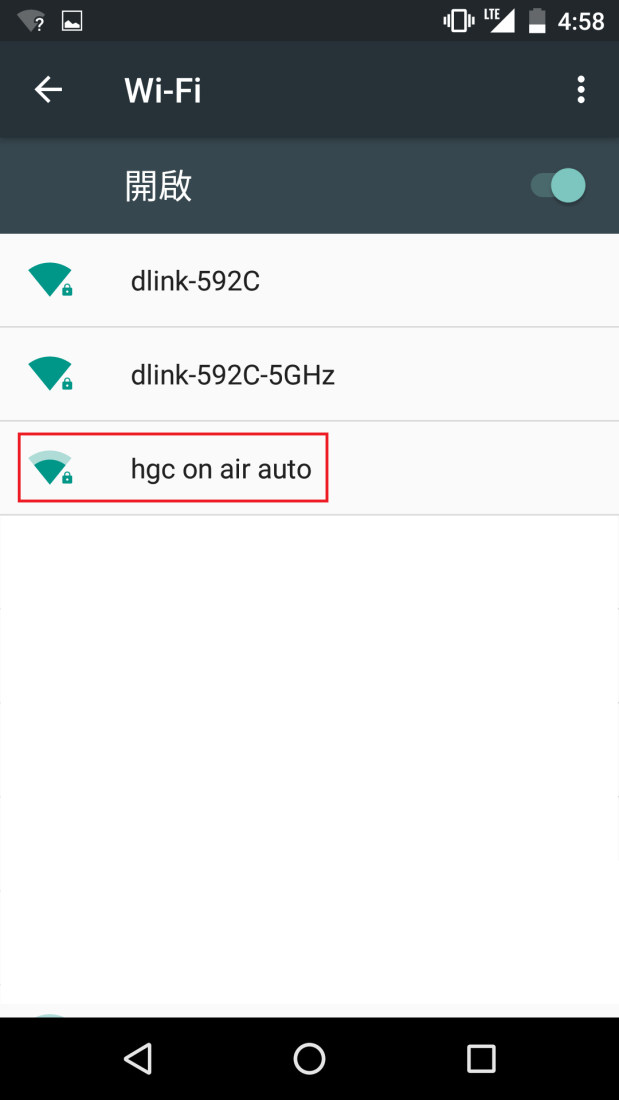
Task: Choose hgc on air auto network
Action: 221,468
